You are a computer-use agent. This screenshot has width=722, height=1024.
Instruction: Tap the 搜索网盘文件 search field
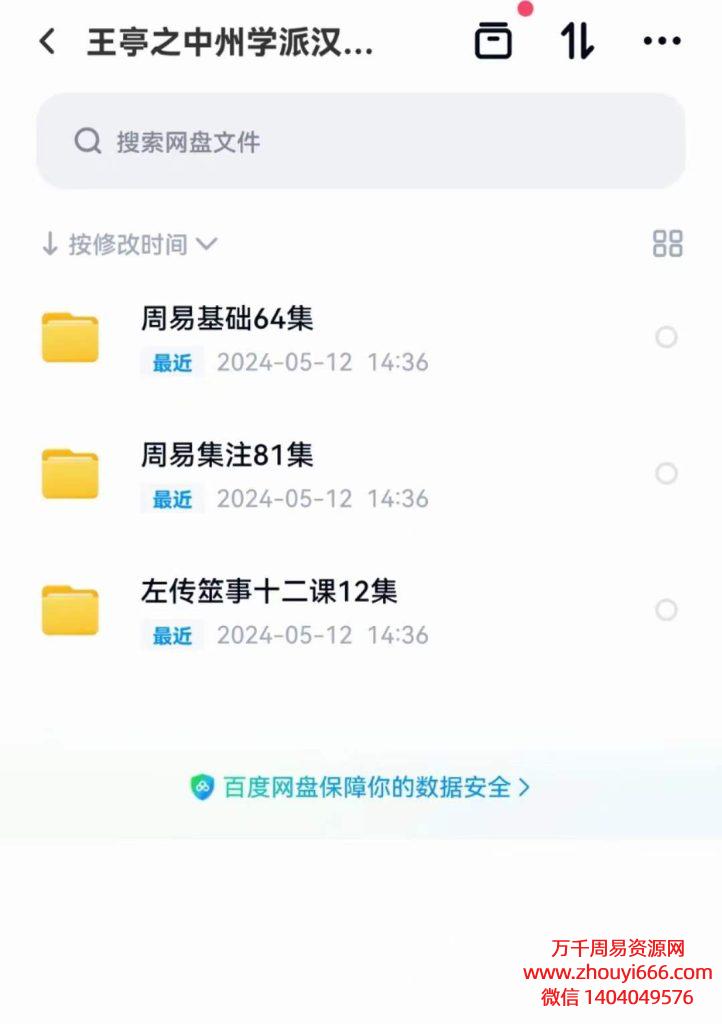pos(360,141)
